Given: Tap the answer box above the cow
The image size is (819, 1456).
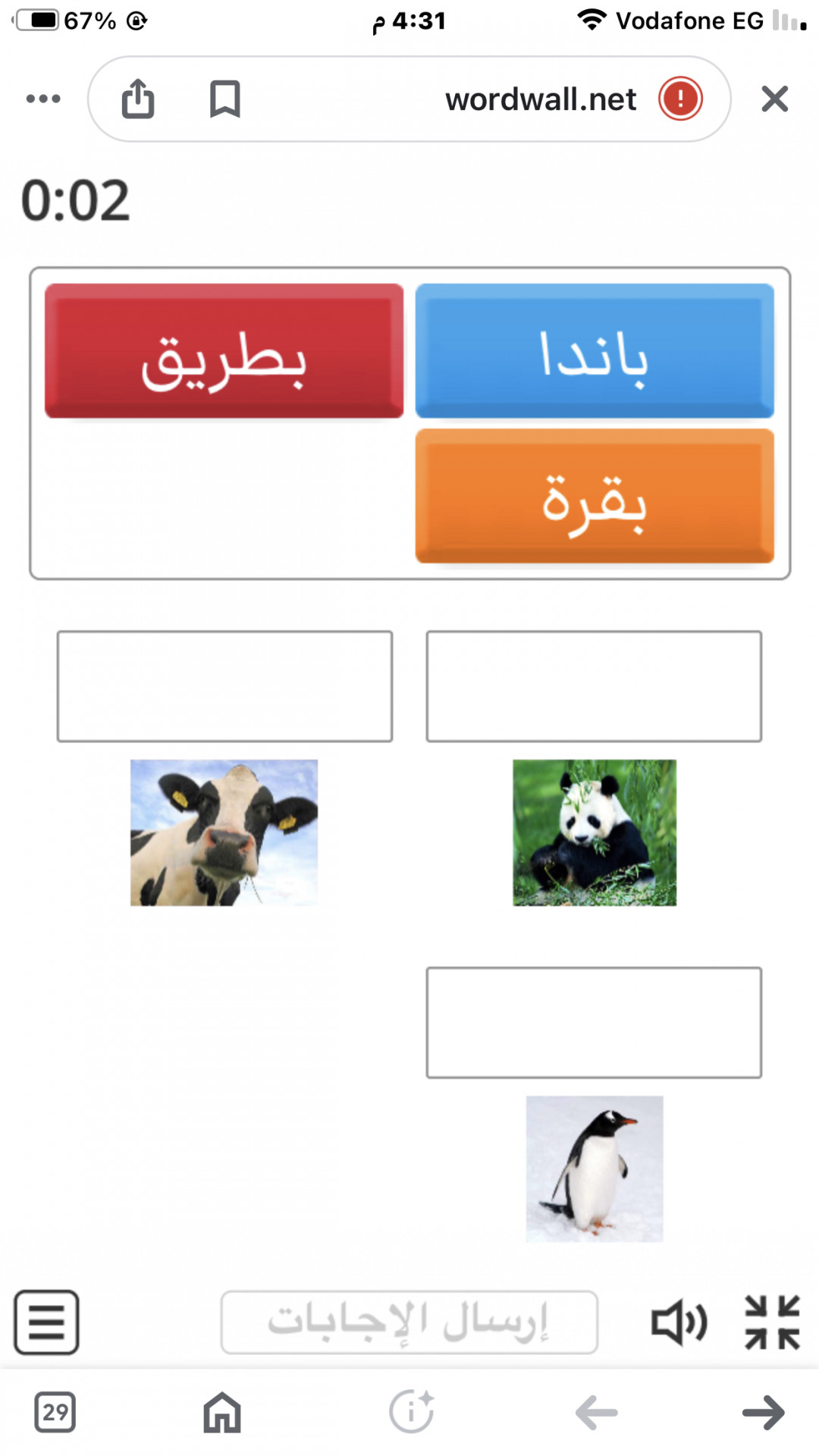Looking at the screenshot, I should [x=224, y=686].
